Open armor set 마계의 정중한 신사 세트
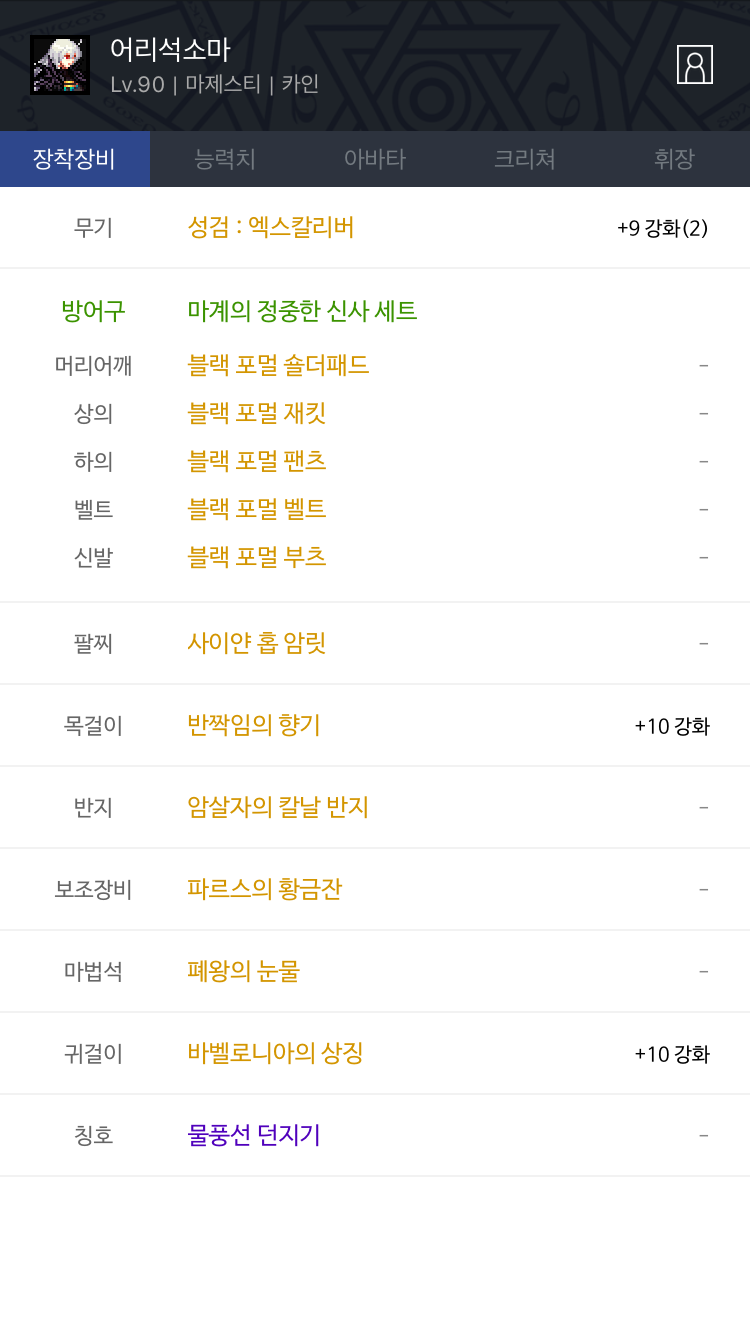Viewport: 750px width, 1334px height. [302, 311]
